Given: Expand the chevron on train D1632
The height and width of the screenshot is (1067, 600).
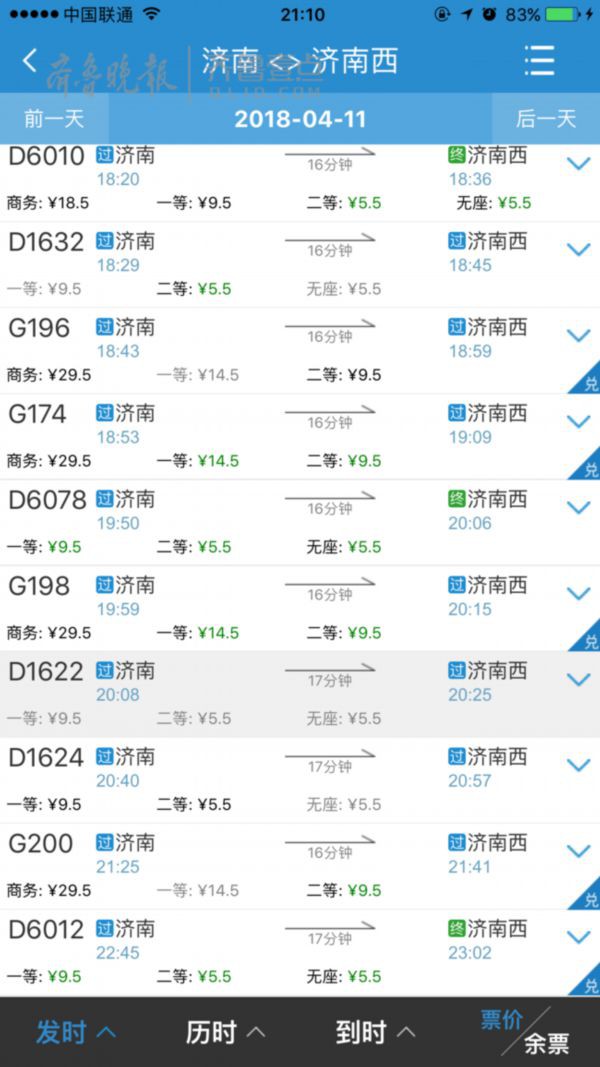Looking at the screenshot, I should [578, 249].
